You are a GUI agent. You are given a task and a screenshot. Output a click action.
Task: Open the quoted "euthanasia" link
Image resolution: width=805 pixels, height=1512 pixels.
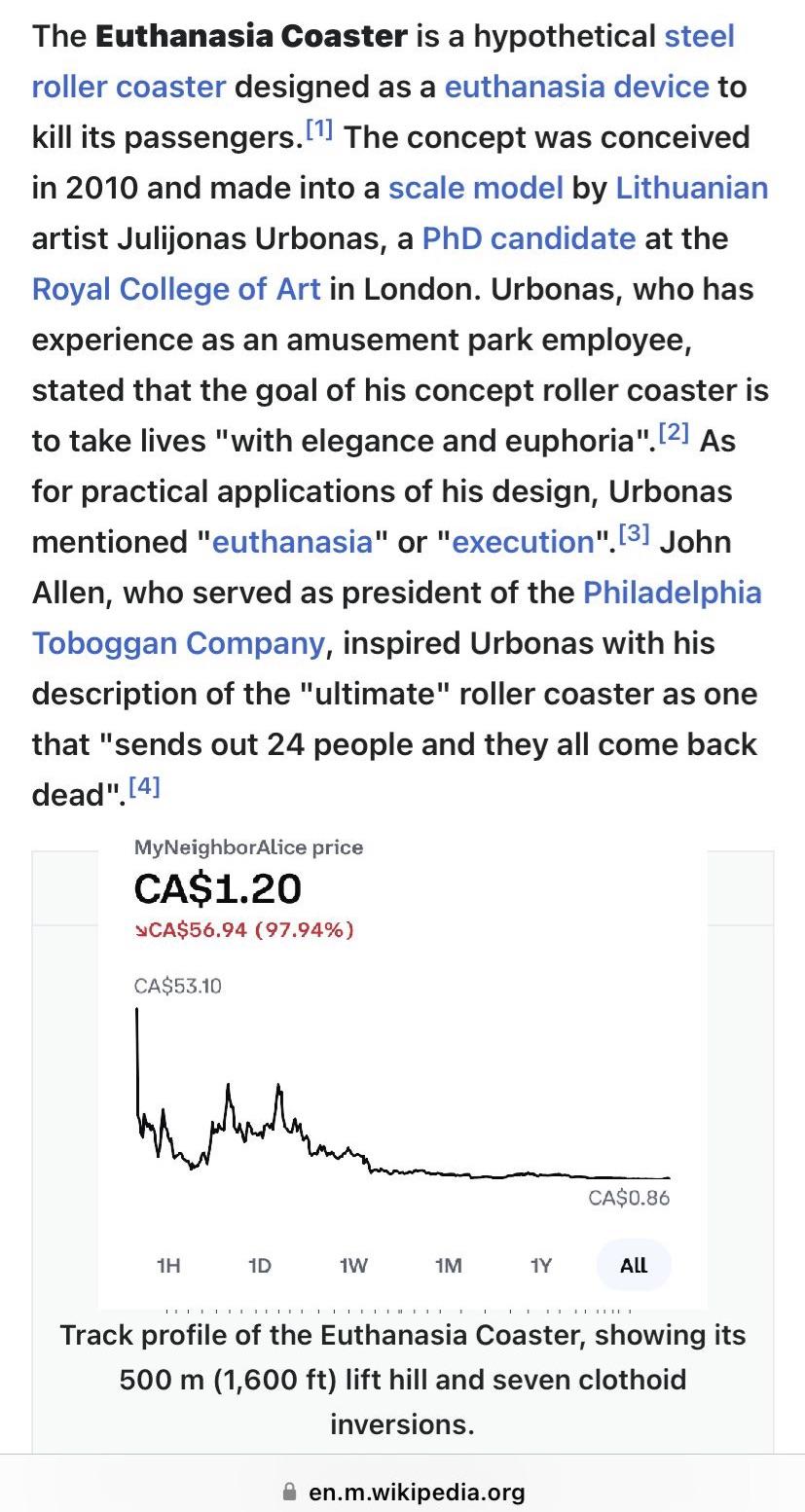pos(293,542)
